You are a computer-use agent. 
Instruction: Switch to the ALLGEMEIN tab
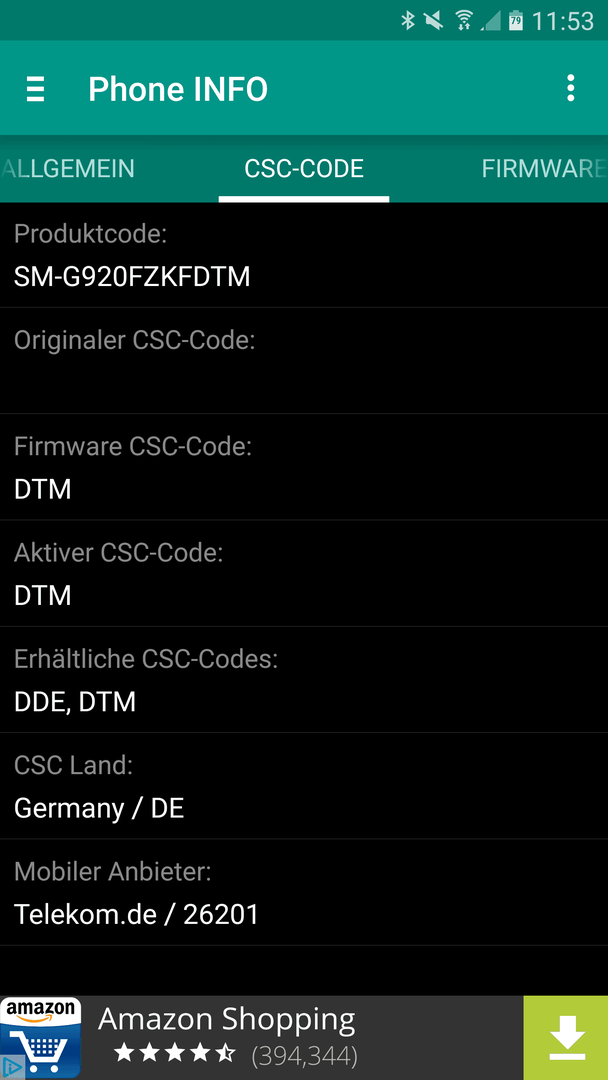click(67, 169)
